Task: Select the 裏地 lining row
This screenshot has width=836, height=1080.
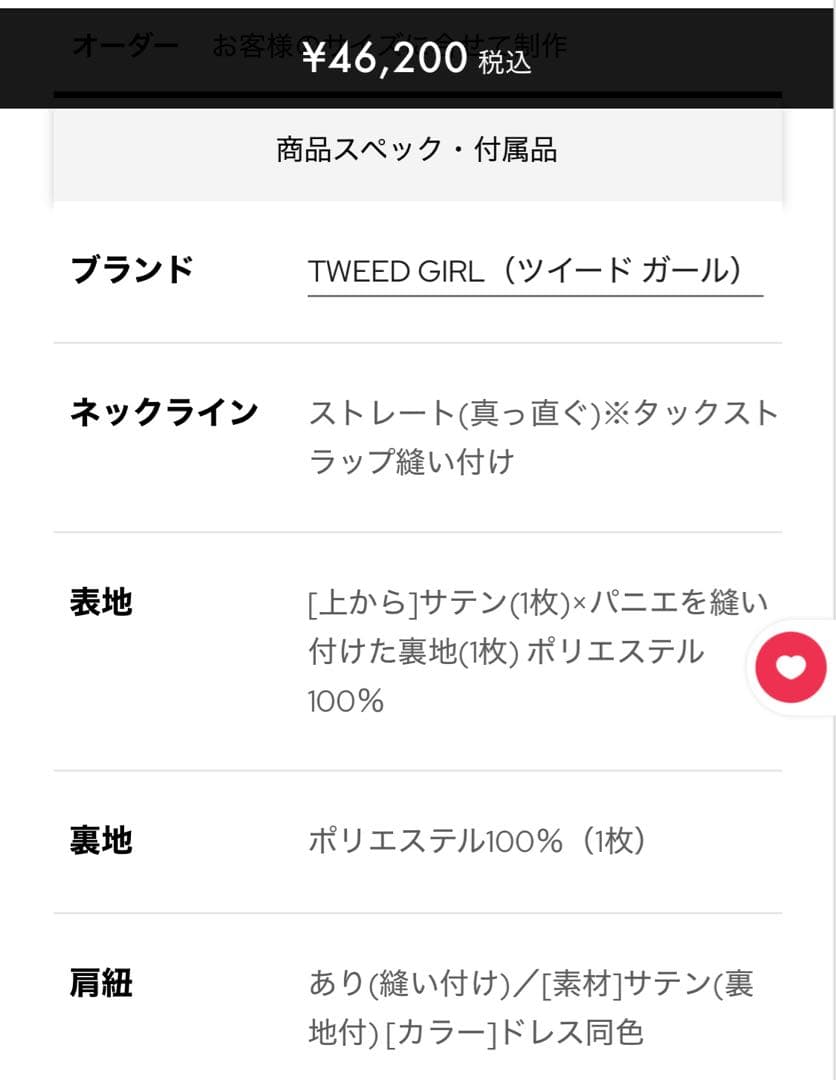Action: tap(100, 843)
